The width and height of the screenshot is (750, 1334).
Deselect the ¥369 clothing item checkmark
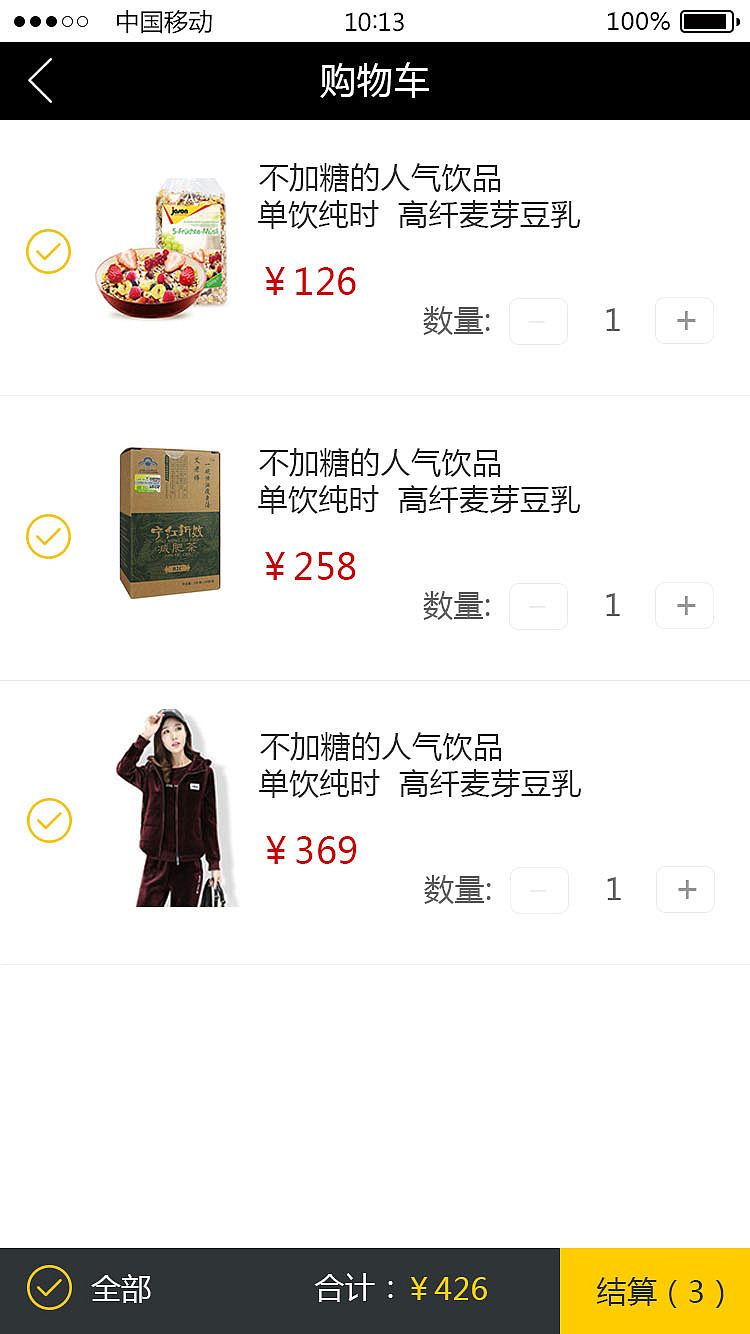coord(49,821)
